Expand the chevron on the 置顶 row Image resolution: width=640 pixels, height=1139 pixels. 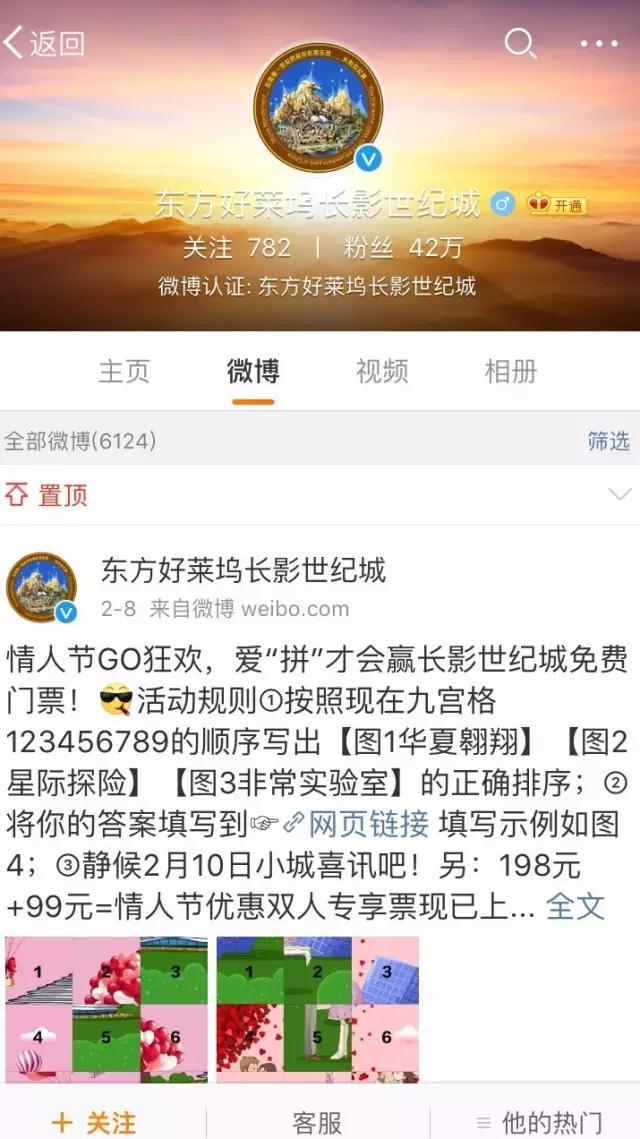618,494
